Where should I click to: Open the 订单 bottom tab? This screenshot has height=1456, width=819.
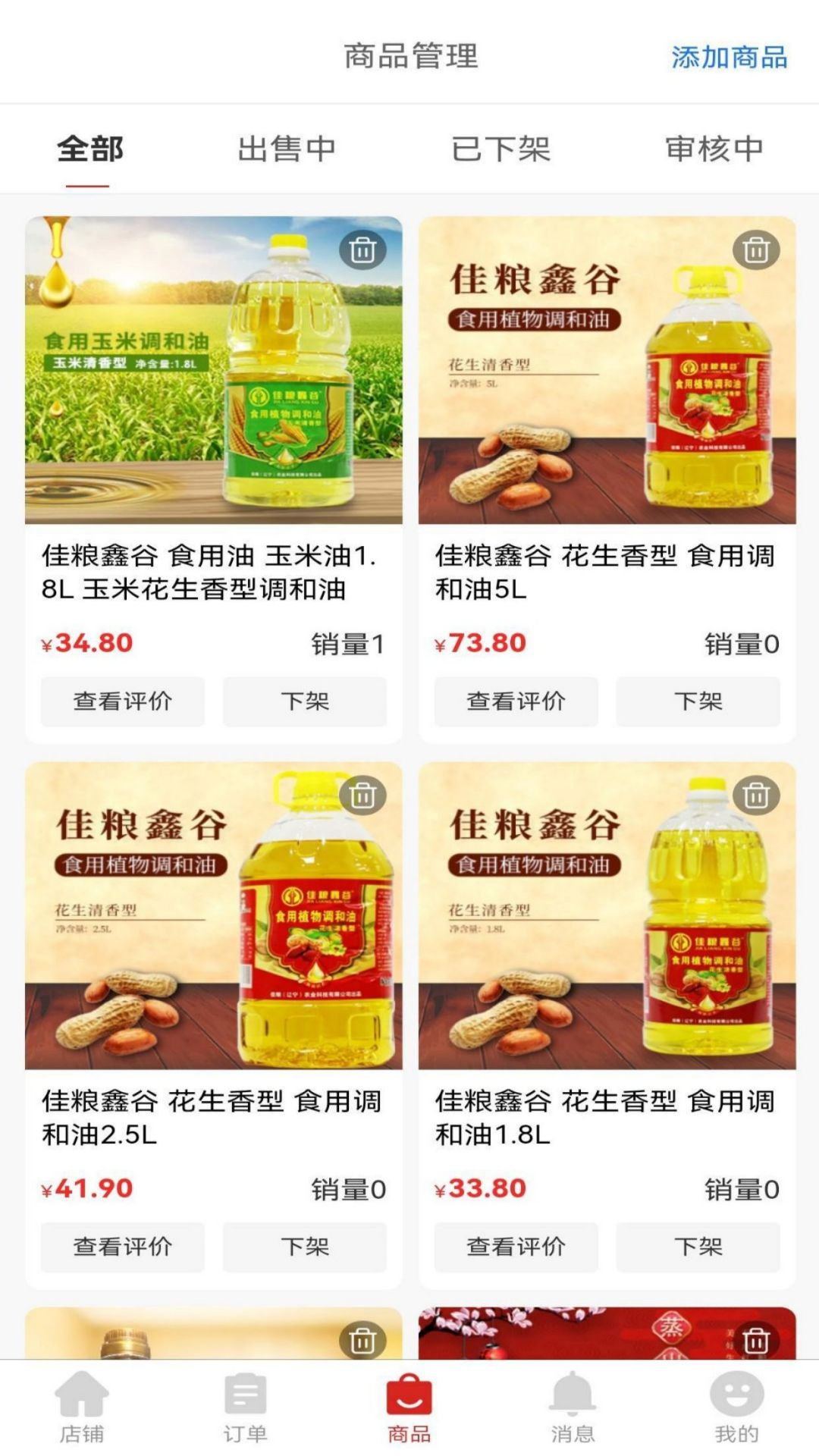click(246, 1407)
